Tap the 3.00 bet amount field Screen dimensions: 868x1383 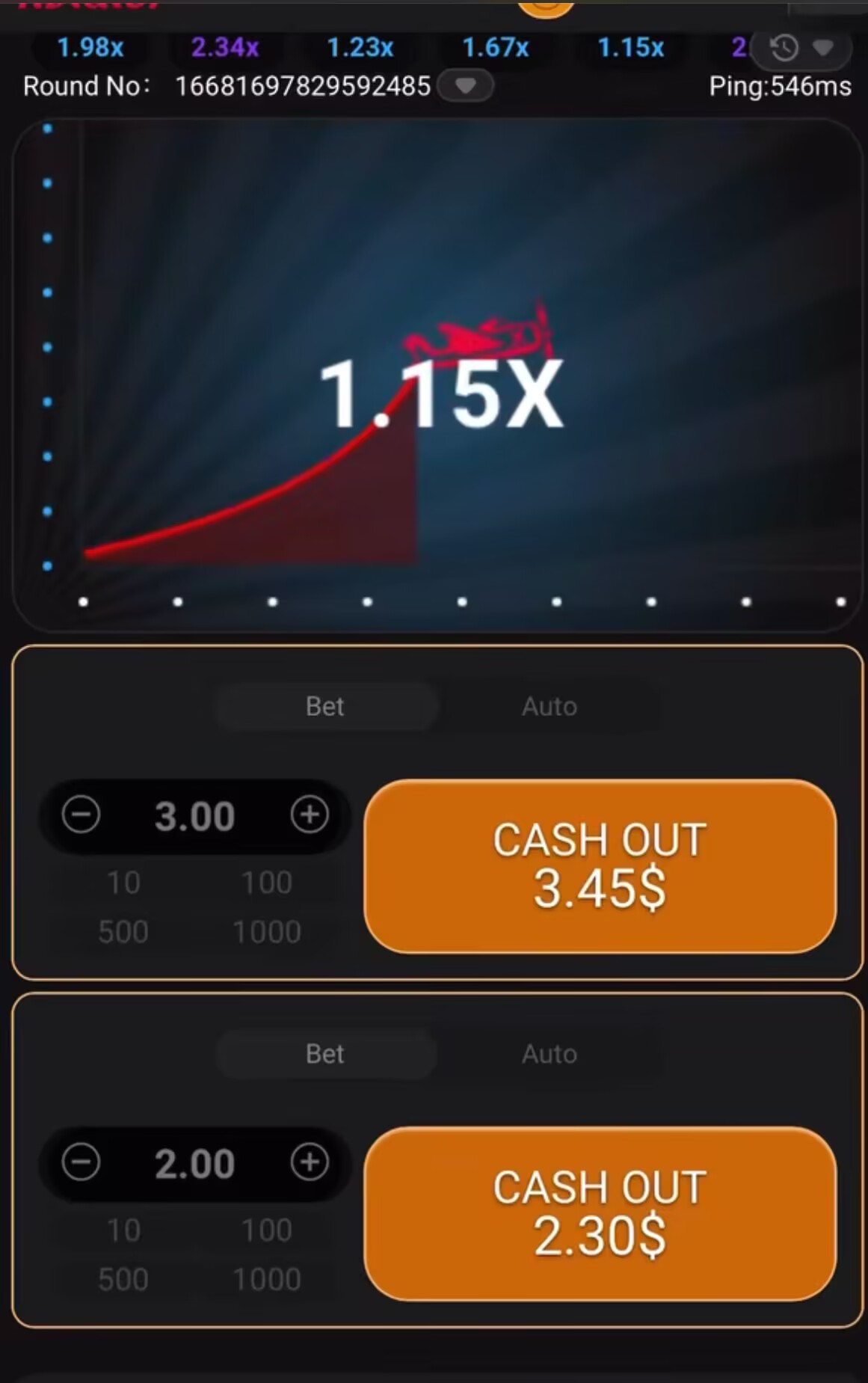click(195, 815)
